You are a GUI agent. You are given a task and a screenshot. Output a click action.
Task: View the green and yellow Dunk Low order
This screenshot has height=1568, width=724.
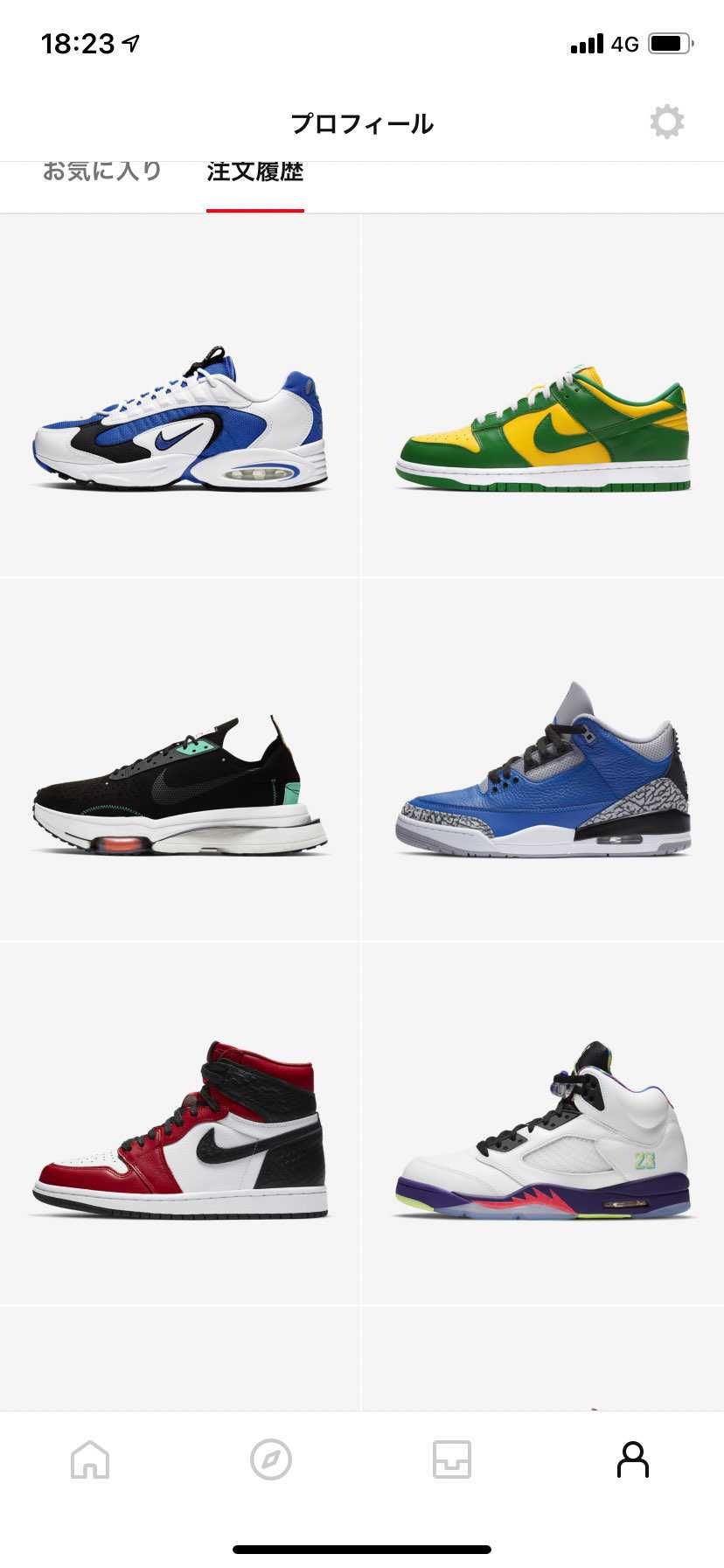click(x=542, y=429)
